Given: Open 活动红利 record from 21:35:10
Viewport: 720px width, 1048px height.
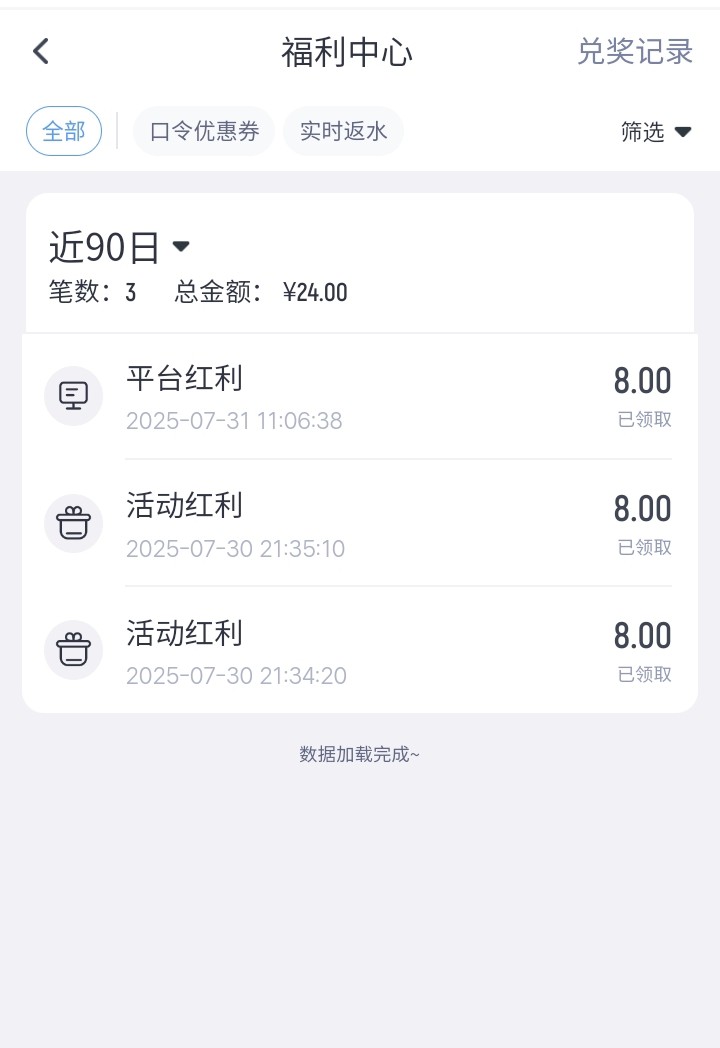Looking at the screenshot, I should 358,523.
